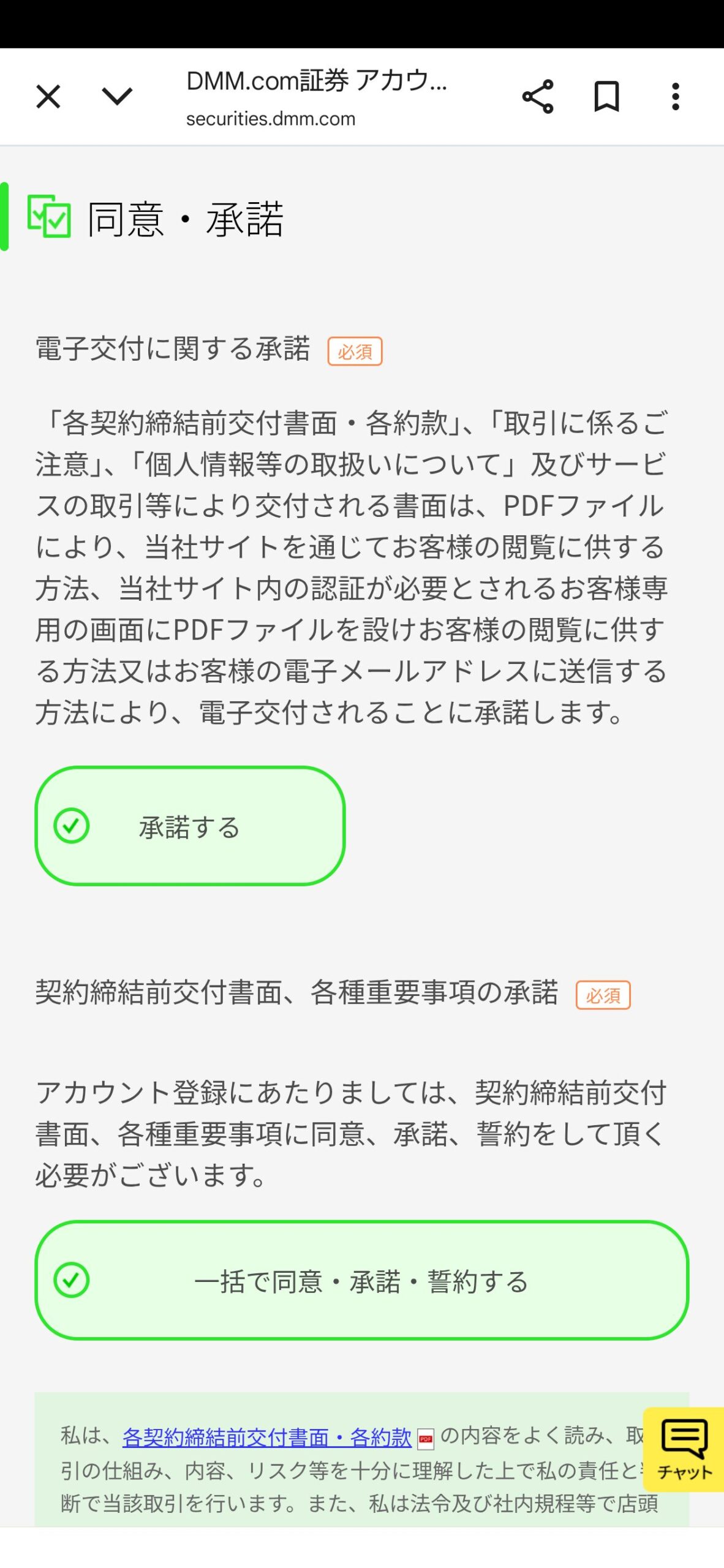The width and height of the screenshot is (724, 1568).
Task: Open 各契約締結前交付書面・各約款 PDF link
Action: 267,1437
